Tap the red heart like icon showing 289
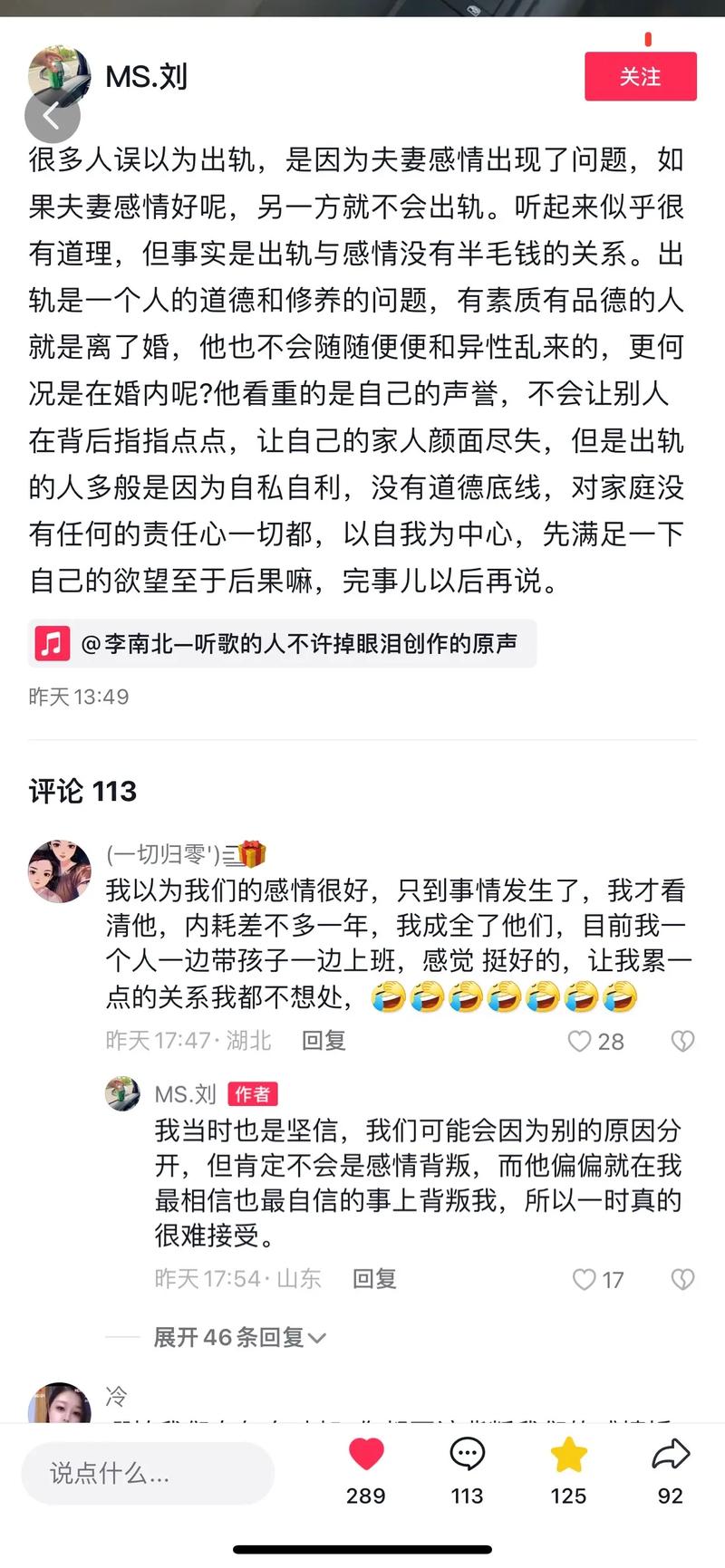The width and height of the screenshot is (725, 1568). click(x=363, y=1452)
